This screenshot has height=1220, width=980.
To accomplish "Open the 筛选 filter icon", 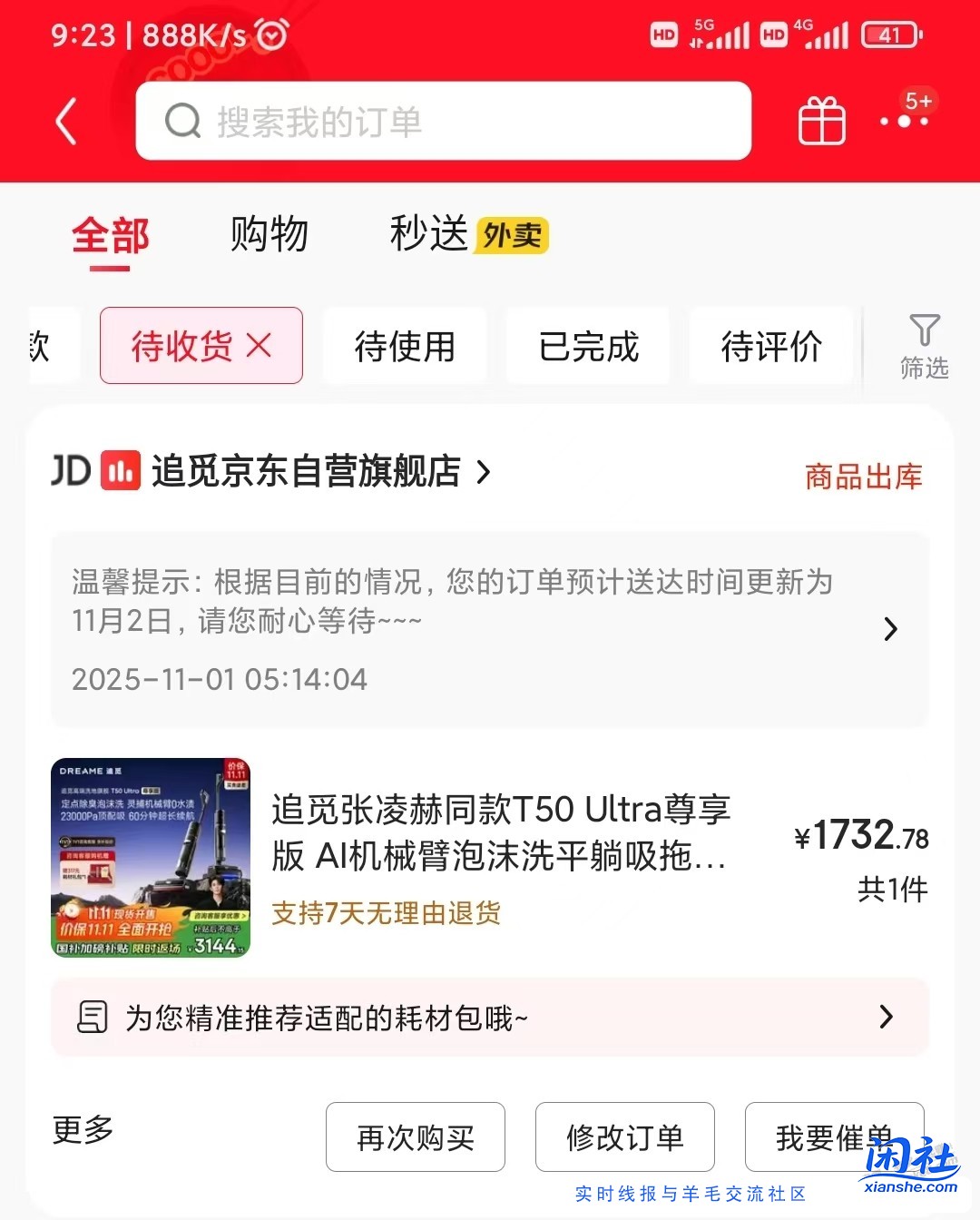I will click(925, 345).
